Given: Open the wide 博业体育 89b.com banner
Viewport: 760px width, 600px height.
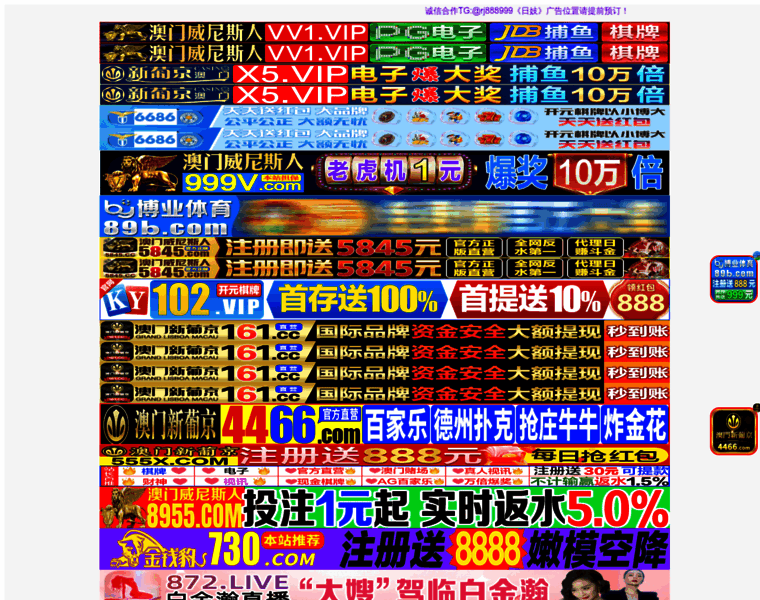Looking at the screenshot, I should coord(384,215).
